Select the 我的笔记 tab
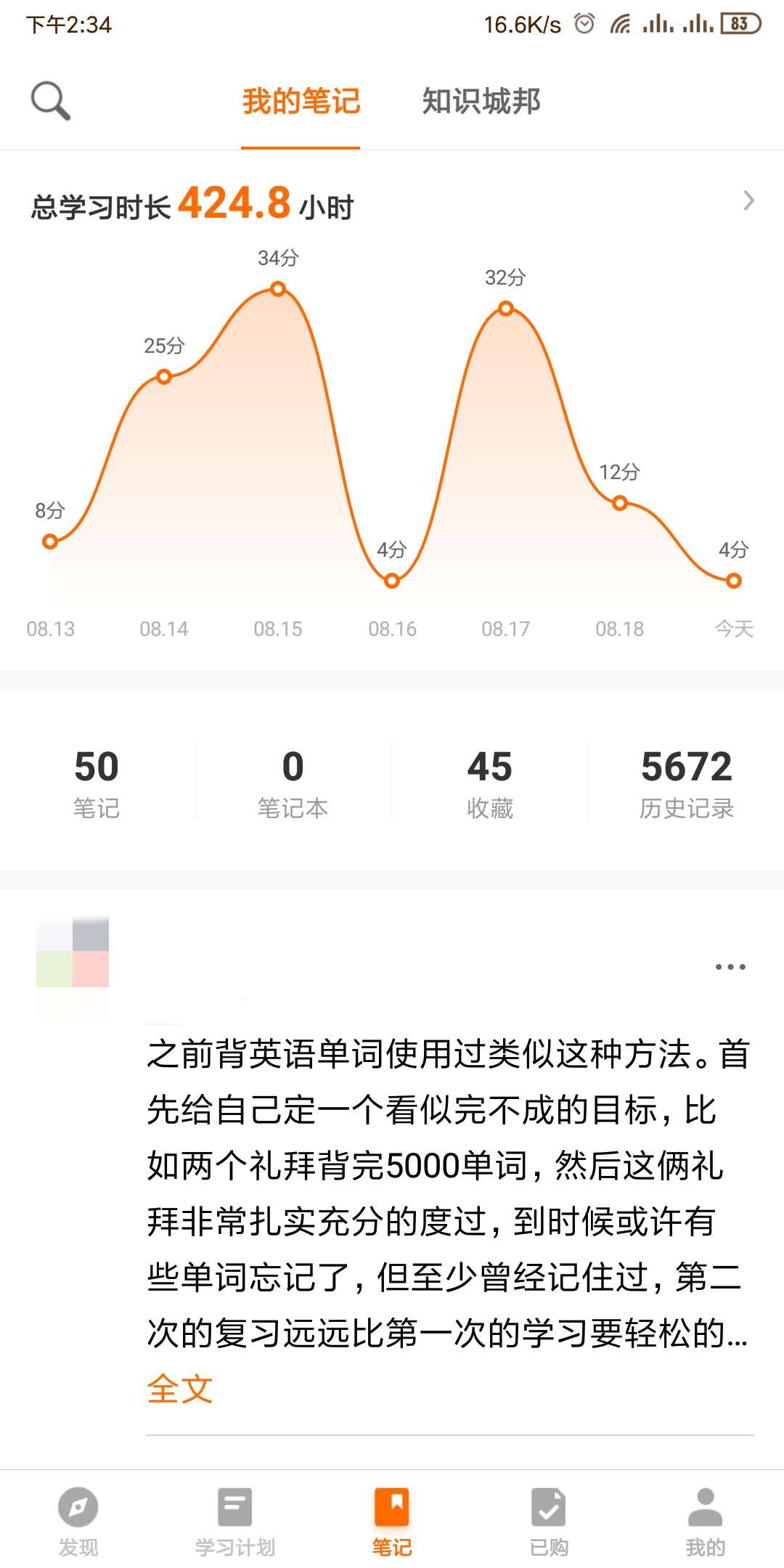 coord(301,101)
